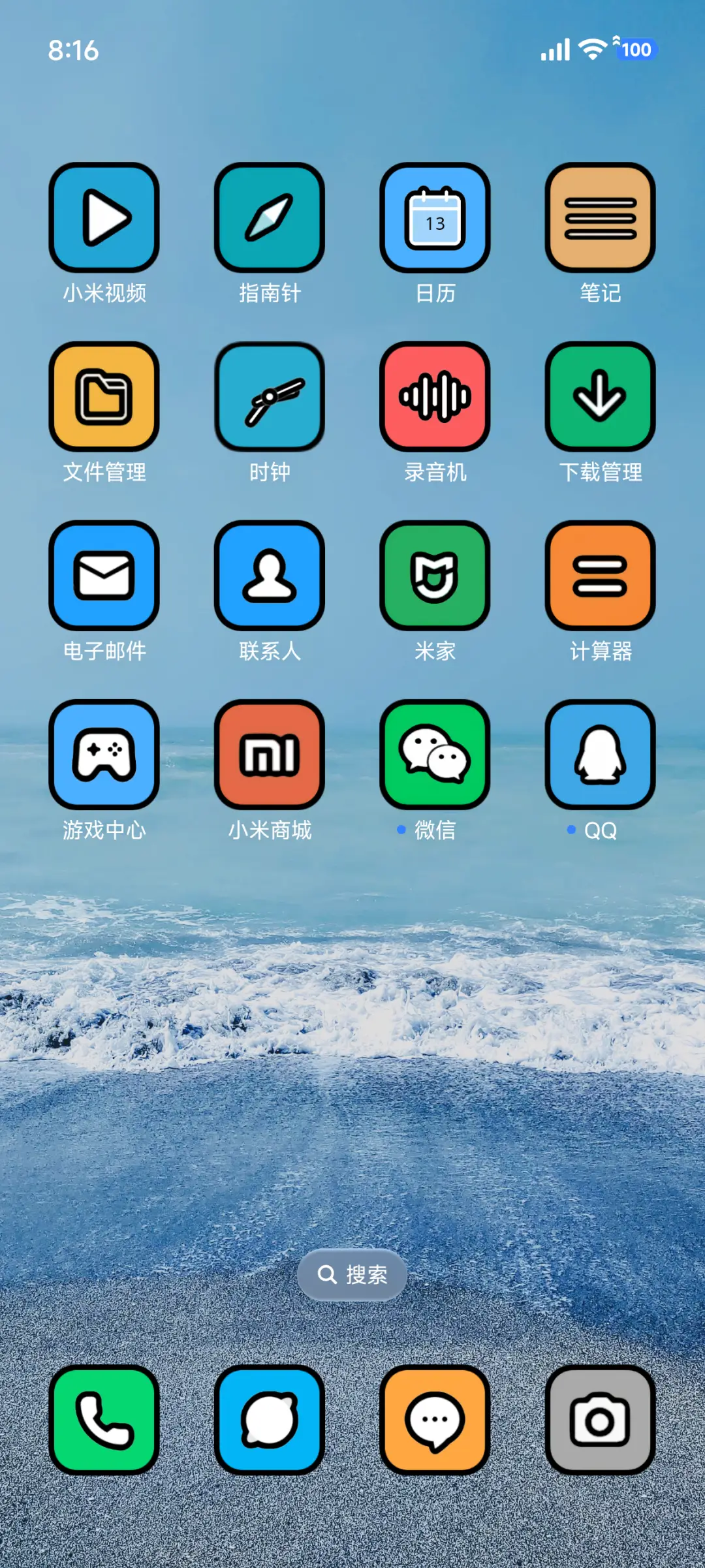Open 下载管理 download manager

[601, 396]
